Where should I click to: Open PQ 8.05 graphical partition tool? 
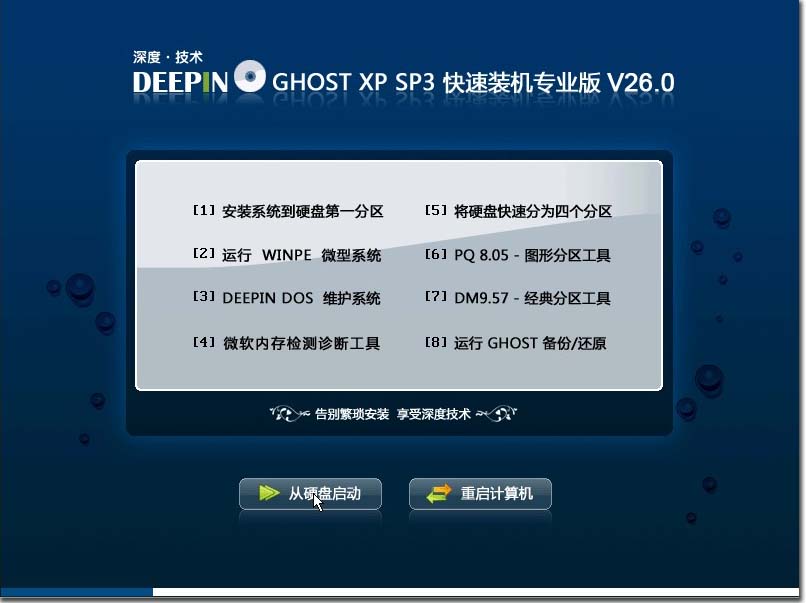click(518, 255)
